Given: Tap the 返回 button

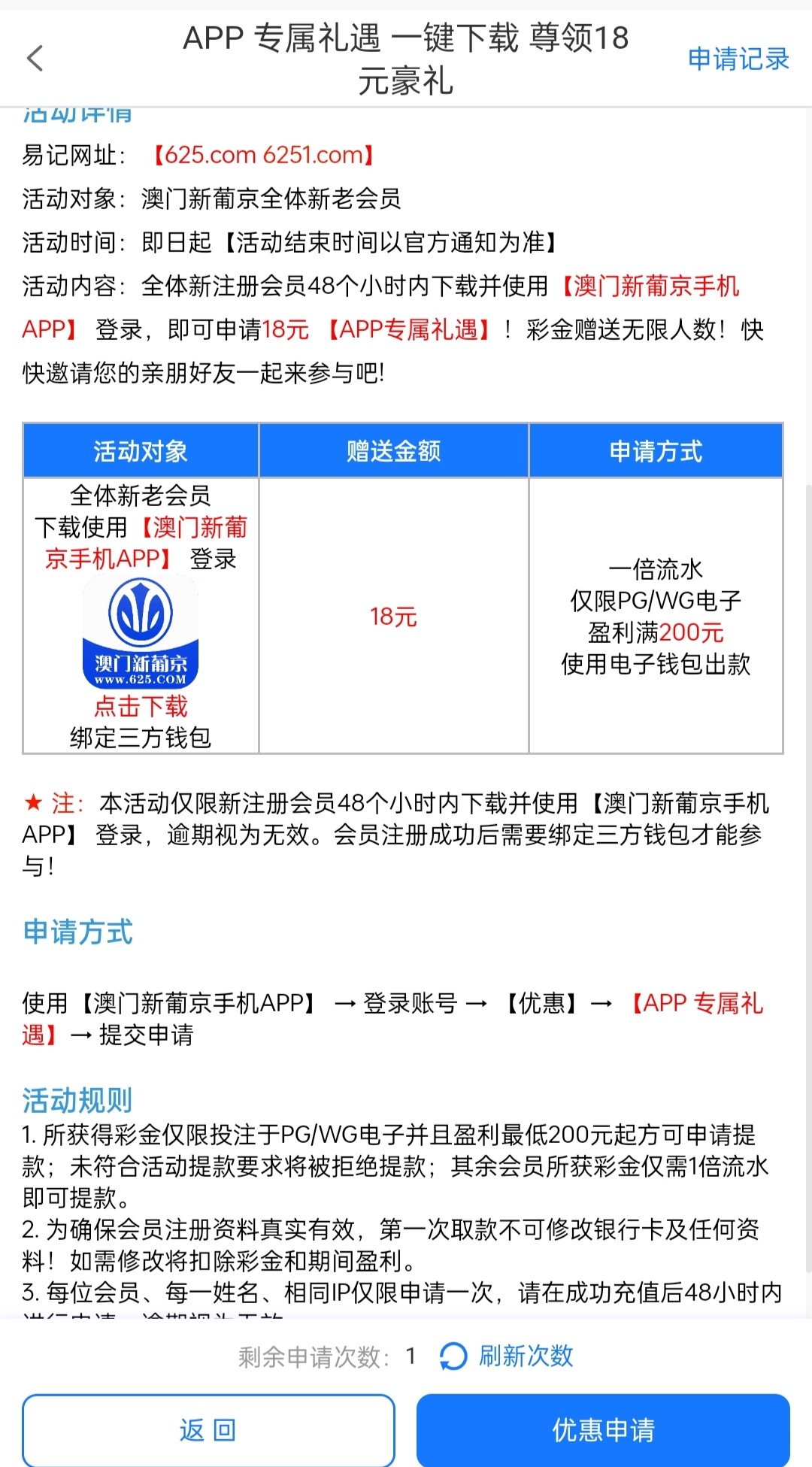Looking at the screenshot, I should tap(208, 1429).
